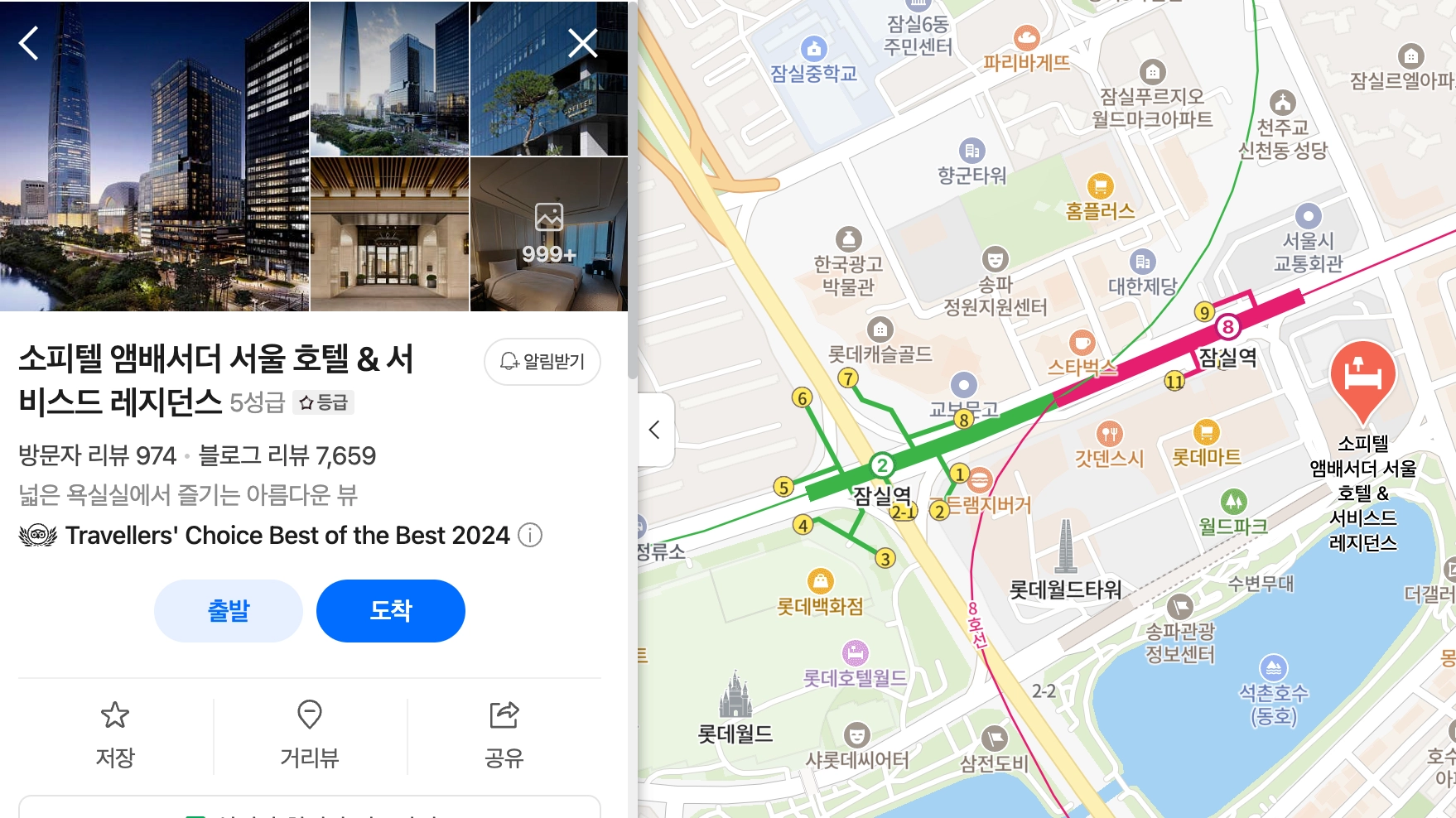Set the hotel as 출발 departure point
This screenshot has width=1456, height=818.
click(228, 611)
